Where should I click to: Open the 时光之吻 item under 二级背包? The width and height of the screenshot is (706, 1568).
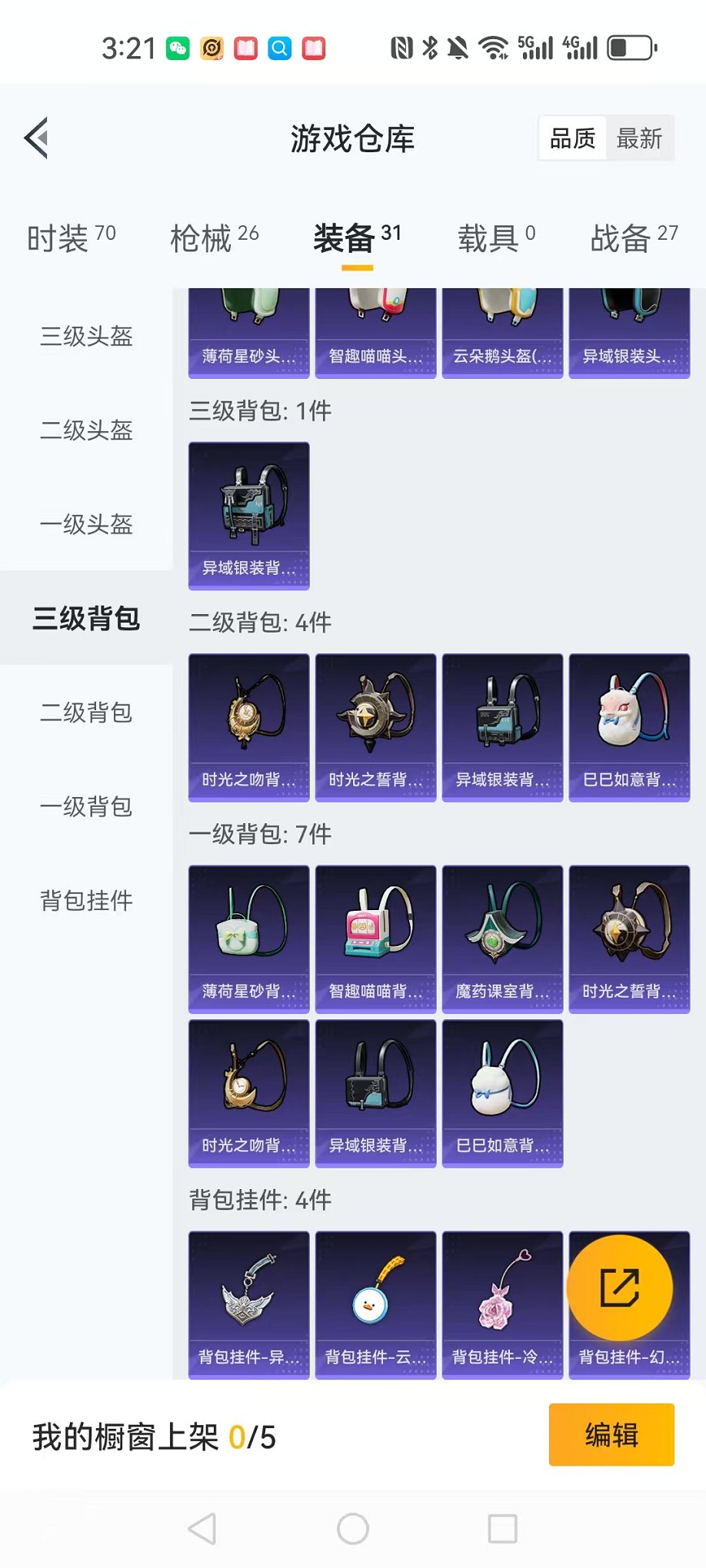pyautogui.click(x=248, y=726)
